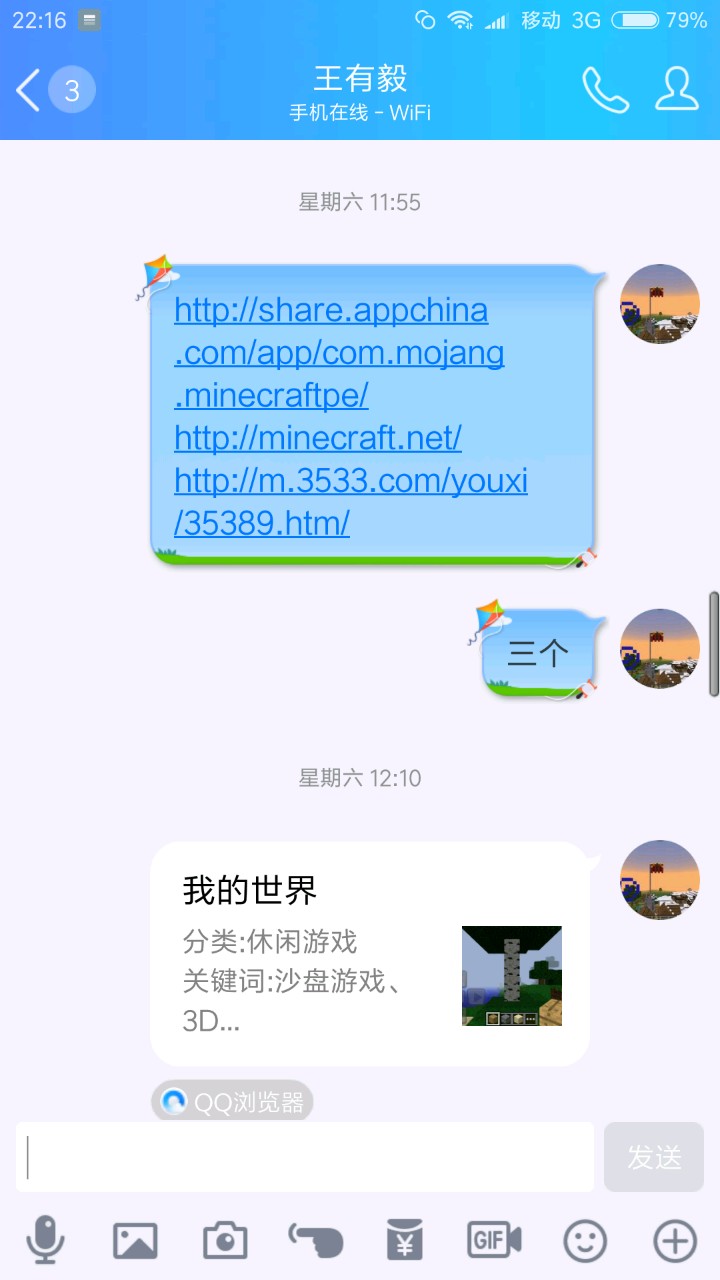Tap the 发送 send button
Viewport: 720px width, 1280px height.
tap(654, 1157)
